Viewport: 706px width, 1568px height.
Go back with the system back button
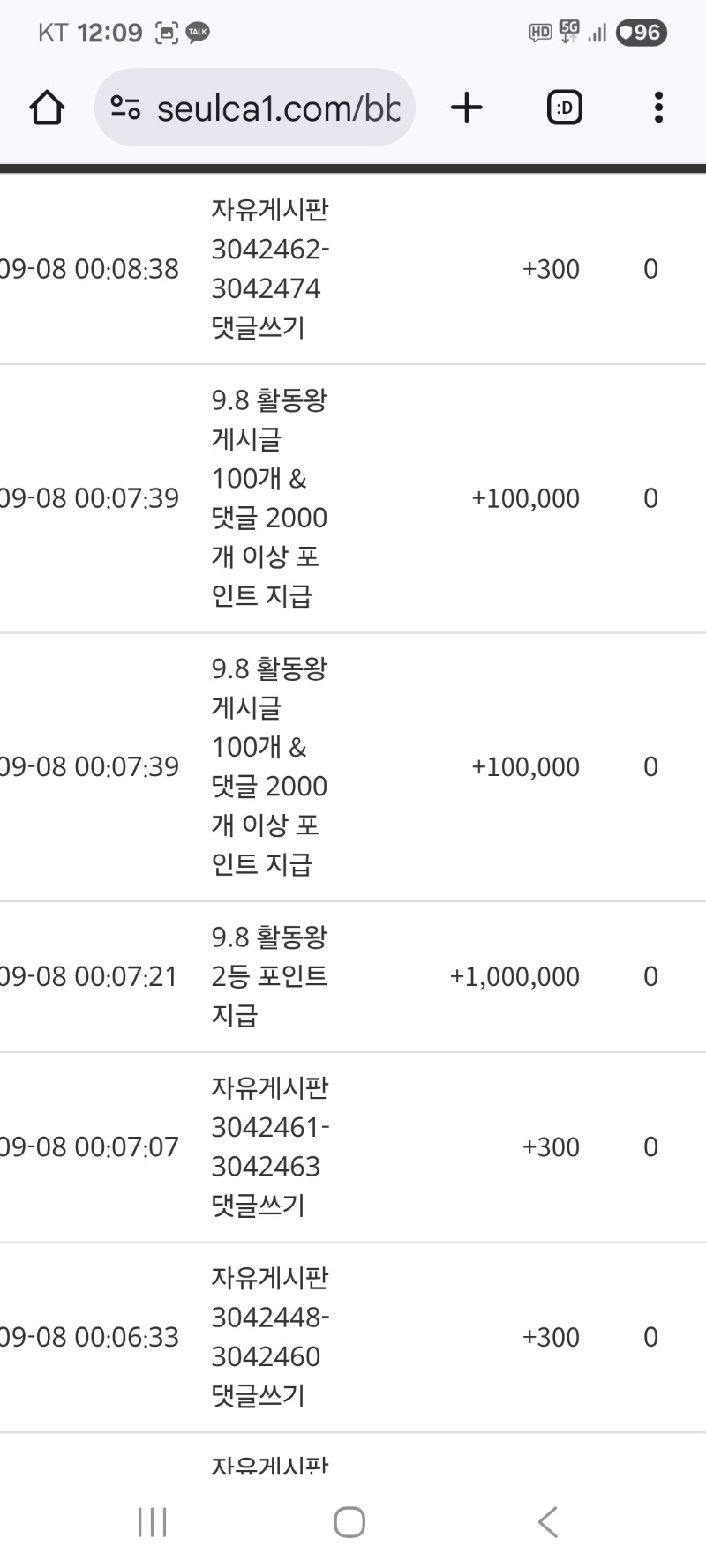pos(548,1522)
